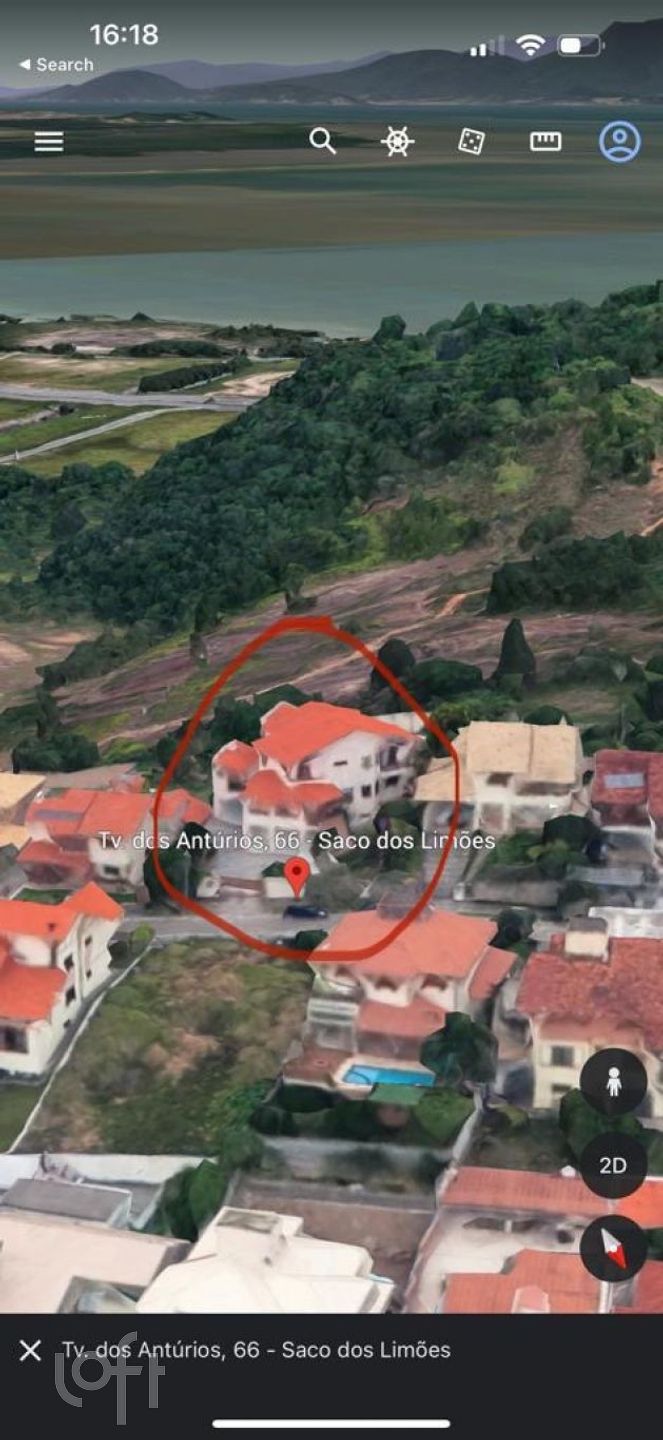Open Voyager ship wheel

click(398, 141)
